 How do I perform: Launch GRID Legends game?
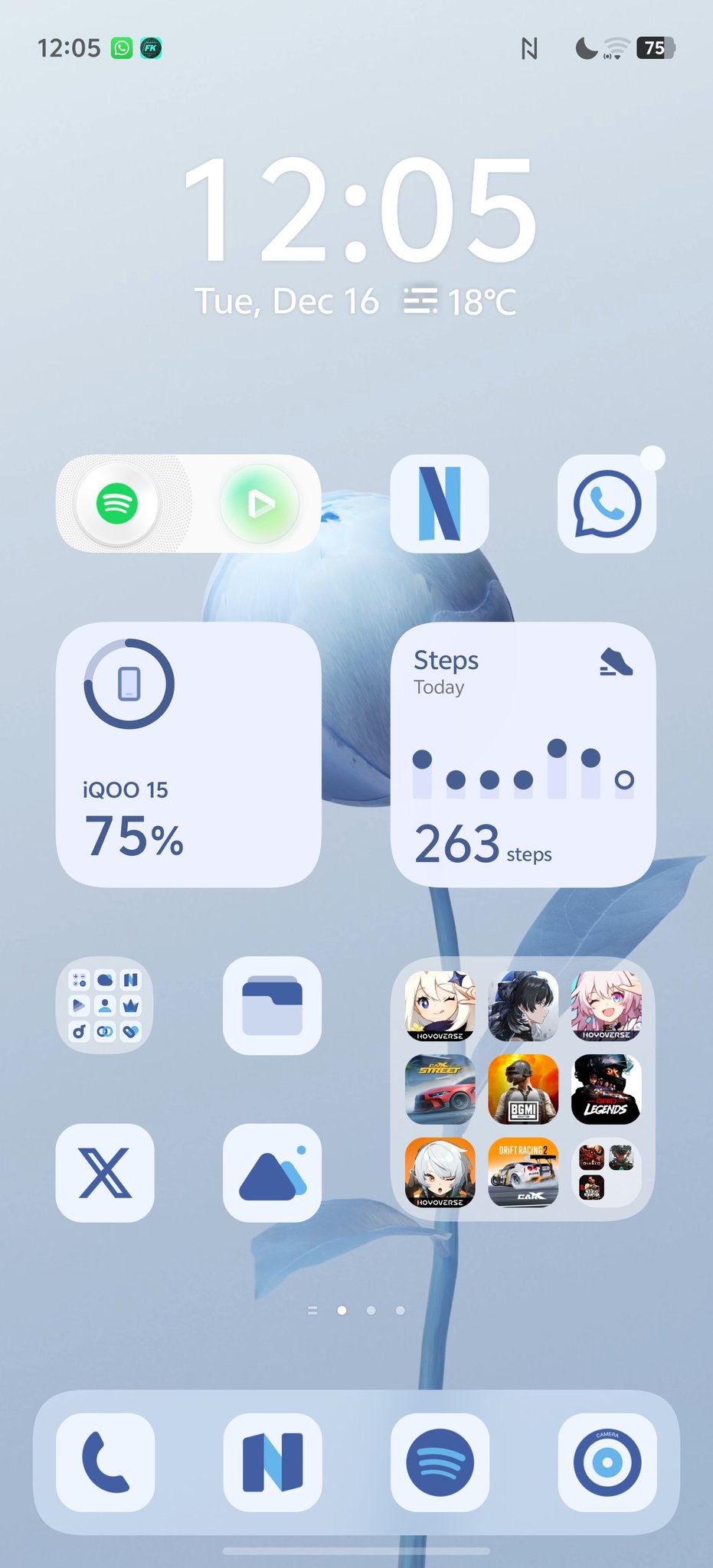606,1089
